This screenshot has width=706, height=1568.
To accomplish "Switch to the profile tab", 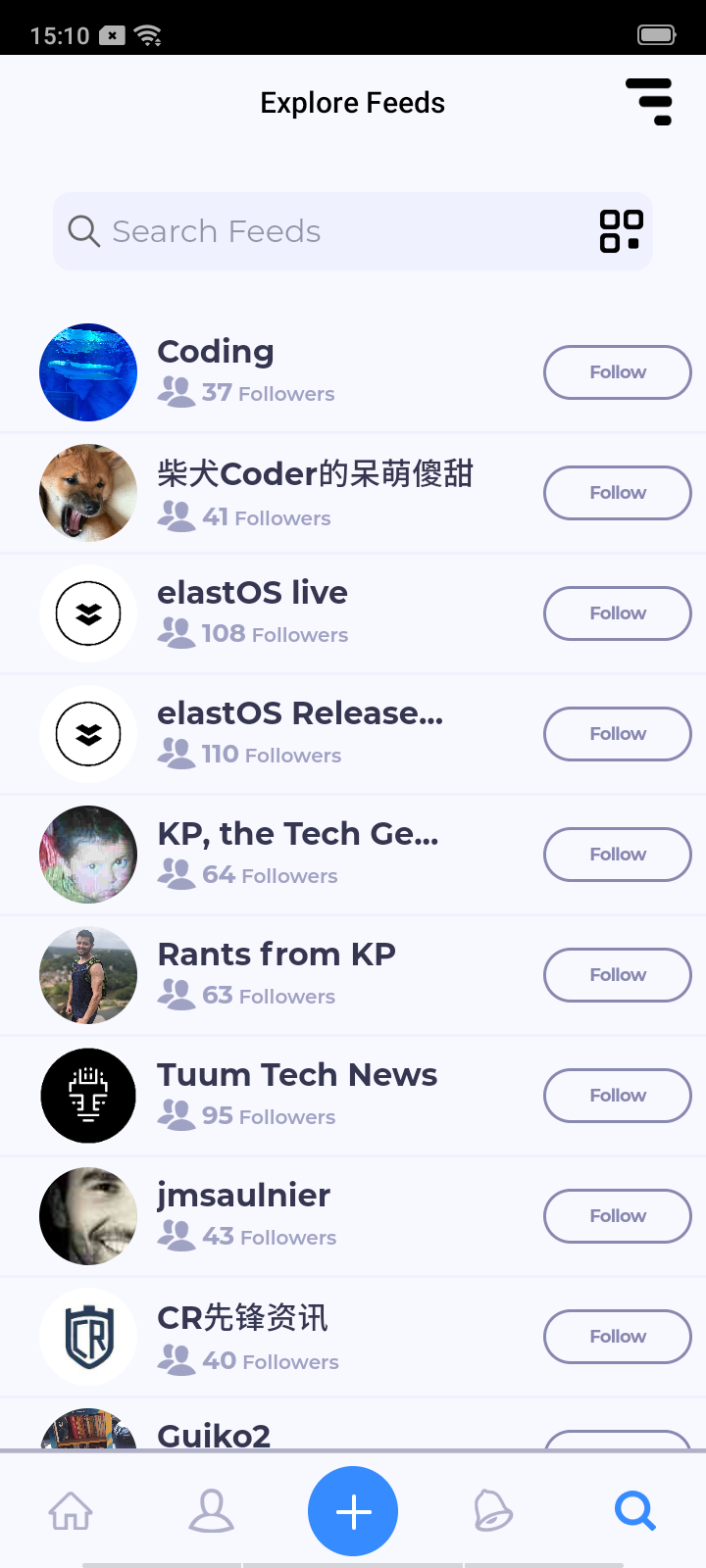I will click(x=211, y=1510).
